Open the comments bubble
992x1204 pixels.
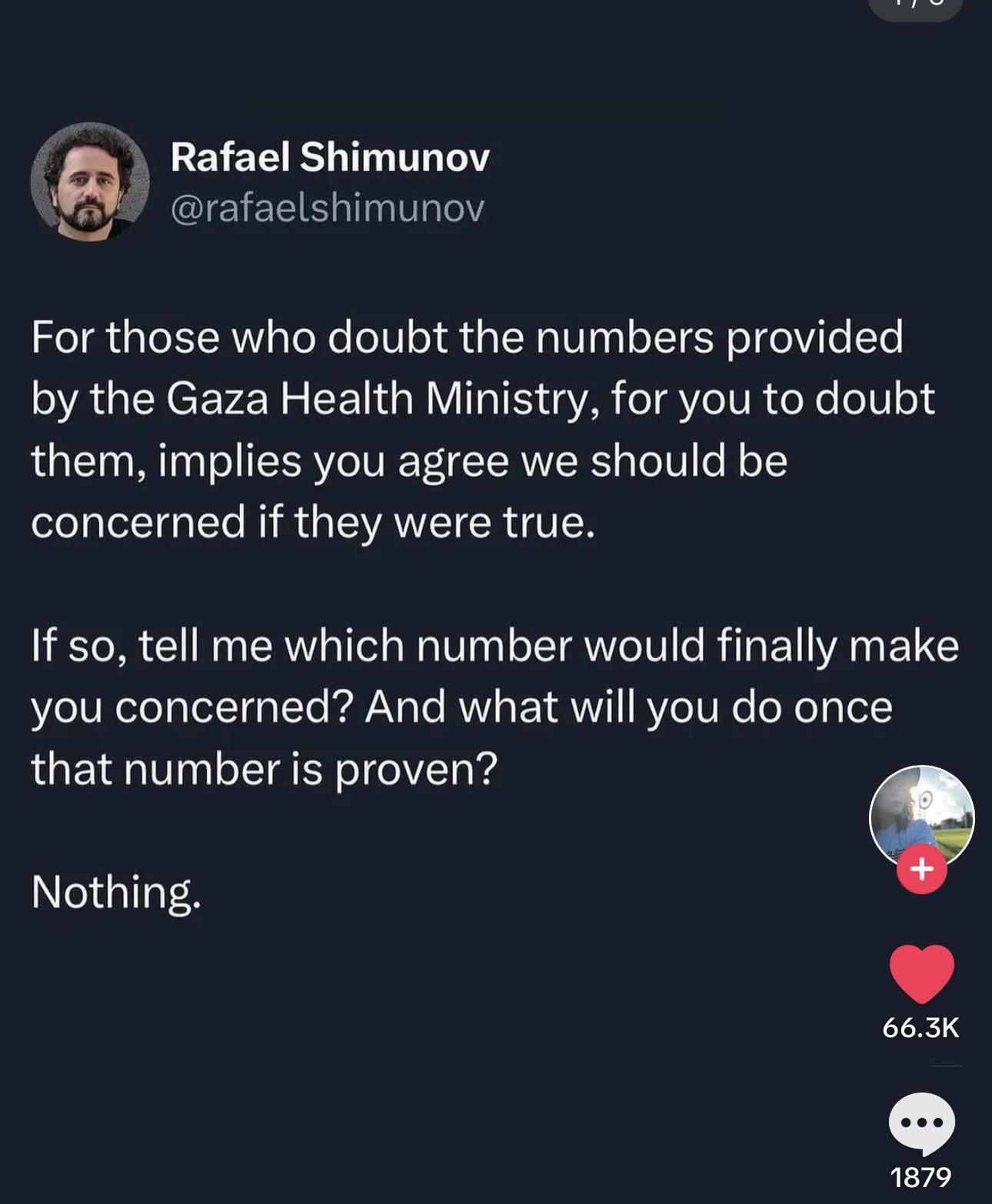(921, 1123)
